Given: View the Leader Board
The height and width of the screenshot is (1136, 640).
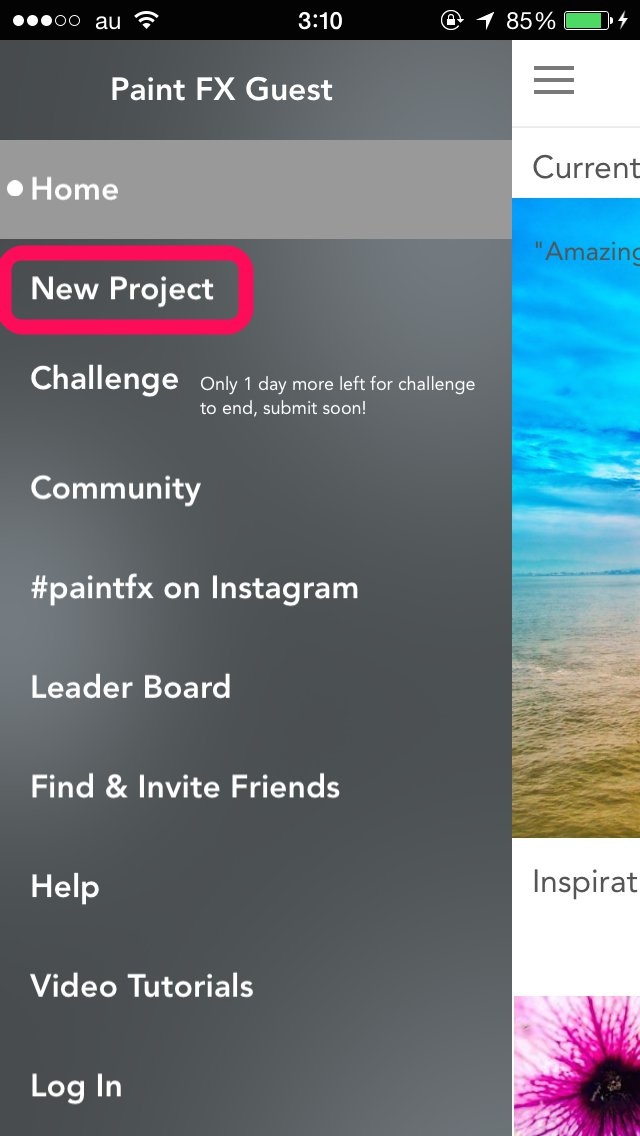Looking at the screenshot, I should pos(131,687).
